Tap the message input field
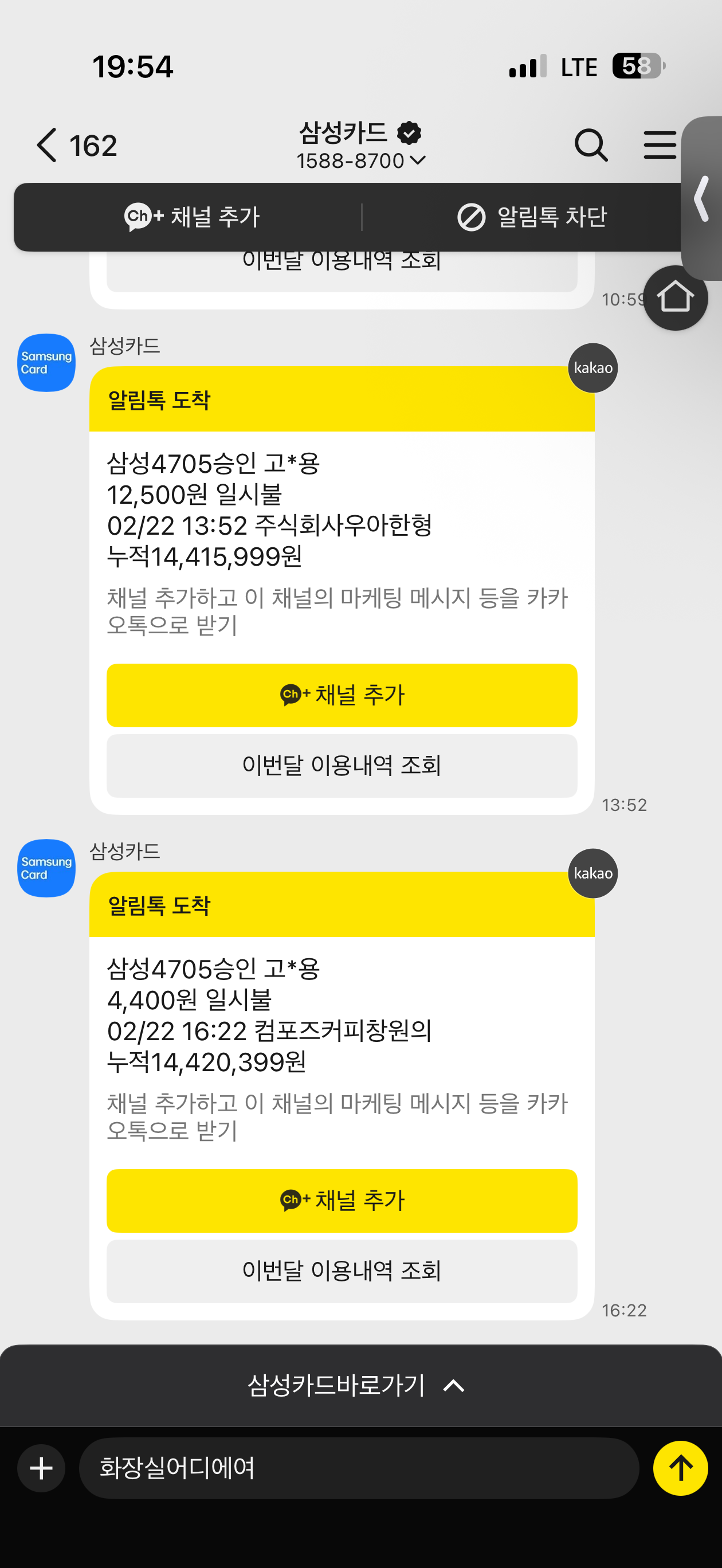The image size is (722, 1568). pos(359,1468)
